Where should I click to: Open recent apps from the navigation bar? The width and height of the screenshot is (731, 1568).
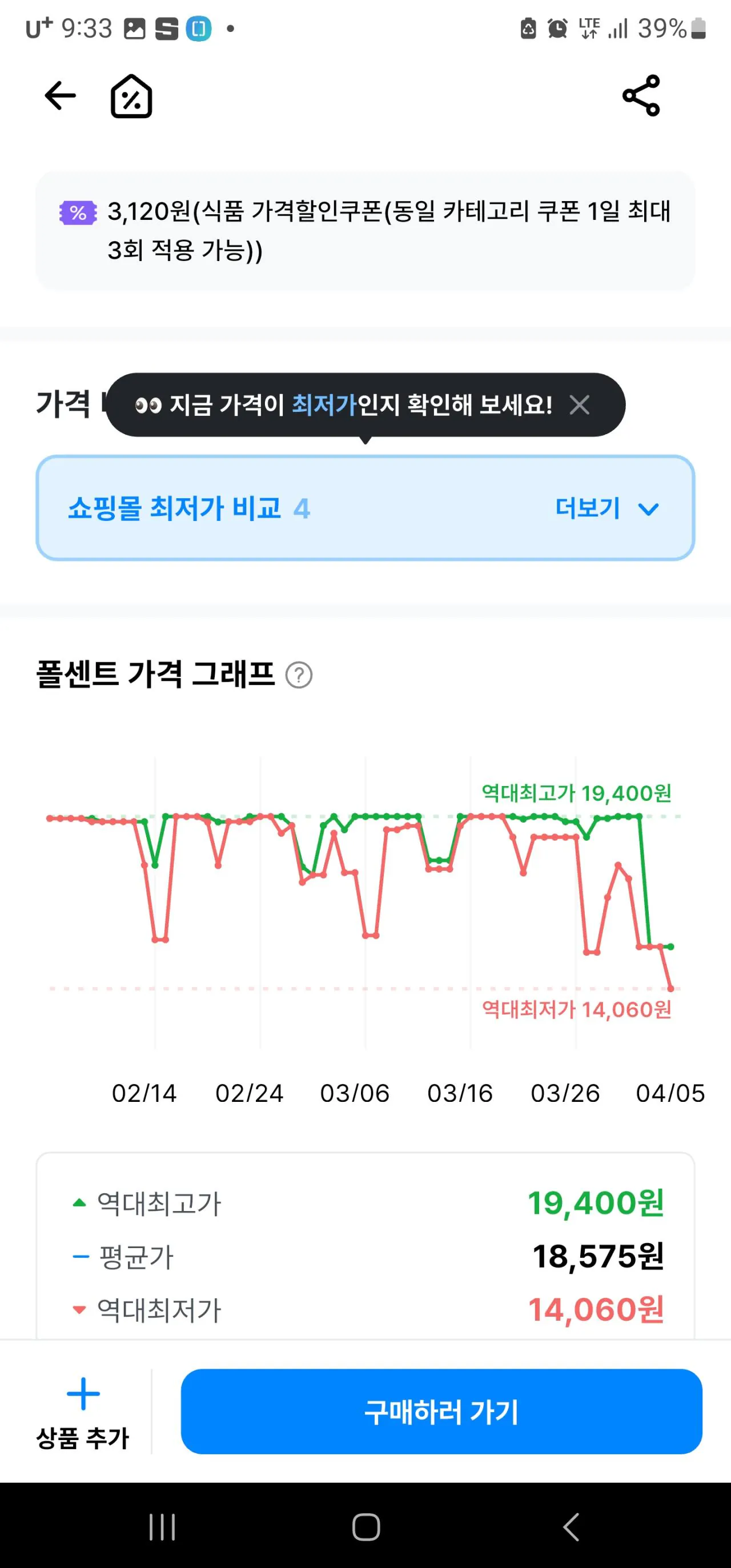click(x=161, y=1528)
